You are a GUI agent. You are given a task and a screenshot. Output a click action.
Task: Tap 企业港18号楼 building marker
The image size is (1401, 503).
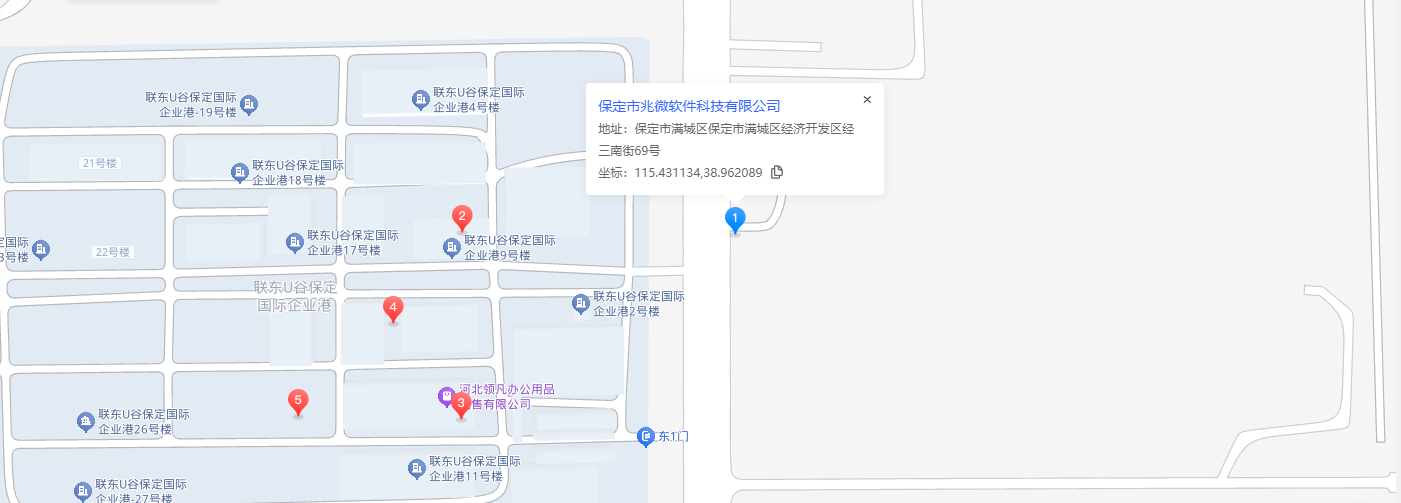pyautogui.click(x=240, y=172)
